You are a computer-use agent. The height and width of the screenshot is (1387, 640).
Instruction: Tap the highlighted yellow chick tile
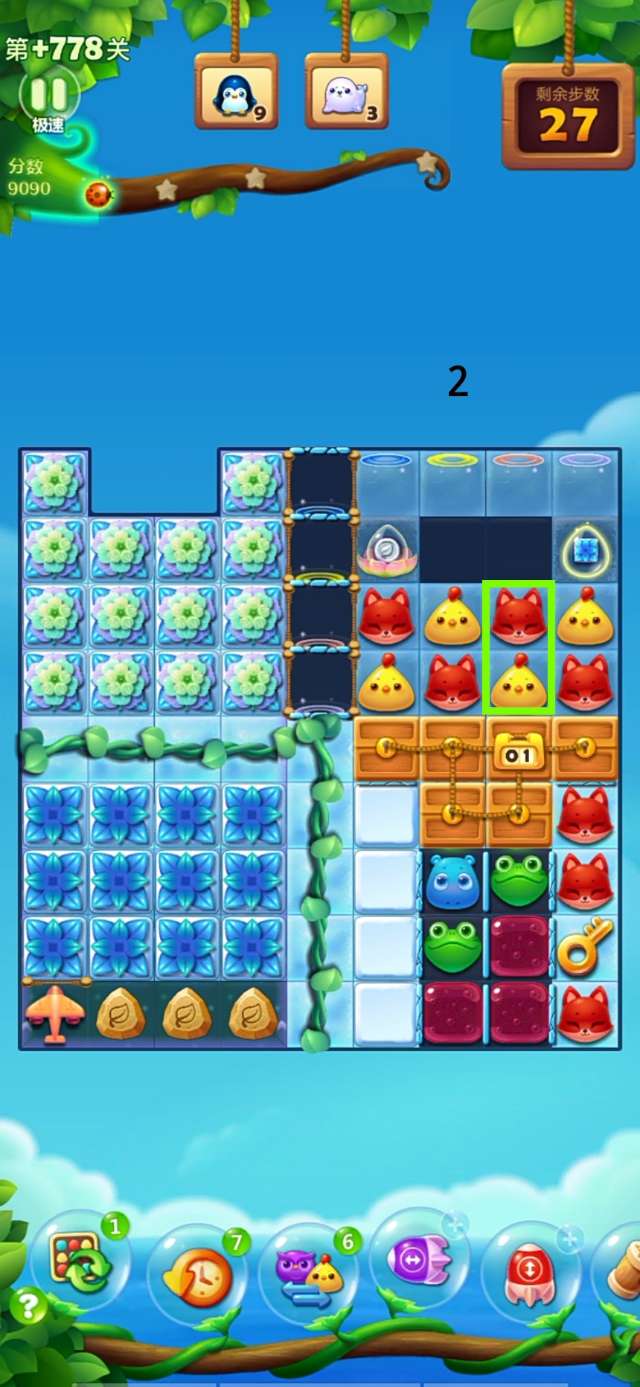[x=518, y=680]
